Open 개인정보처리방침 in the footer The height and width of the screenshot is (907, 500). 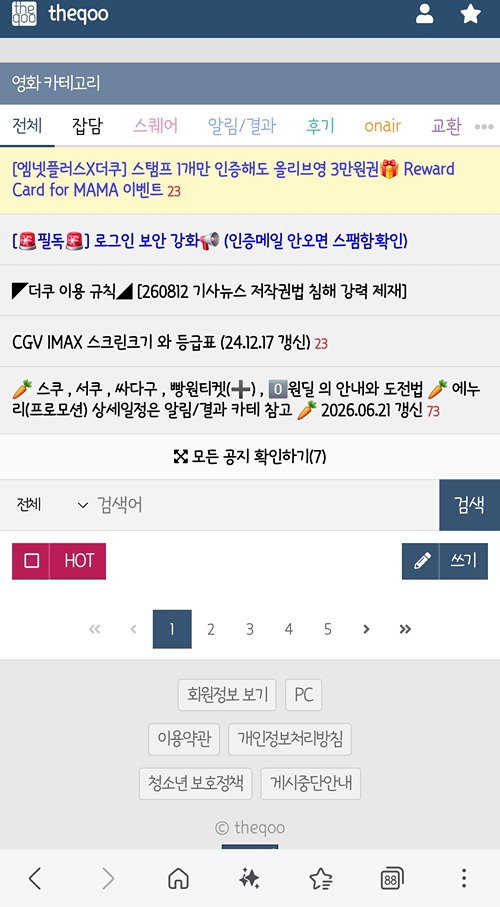coord(290,739)
